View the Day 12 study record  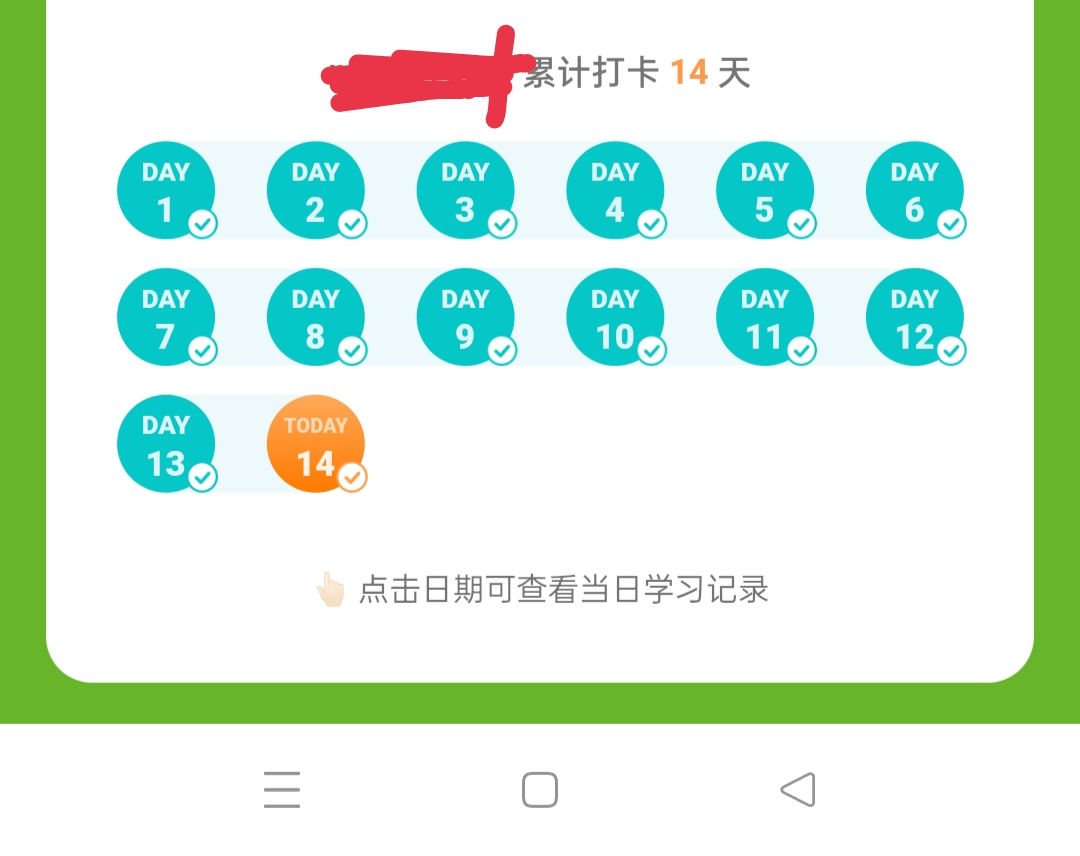pyautogui.click(x=915, y=317)
